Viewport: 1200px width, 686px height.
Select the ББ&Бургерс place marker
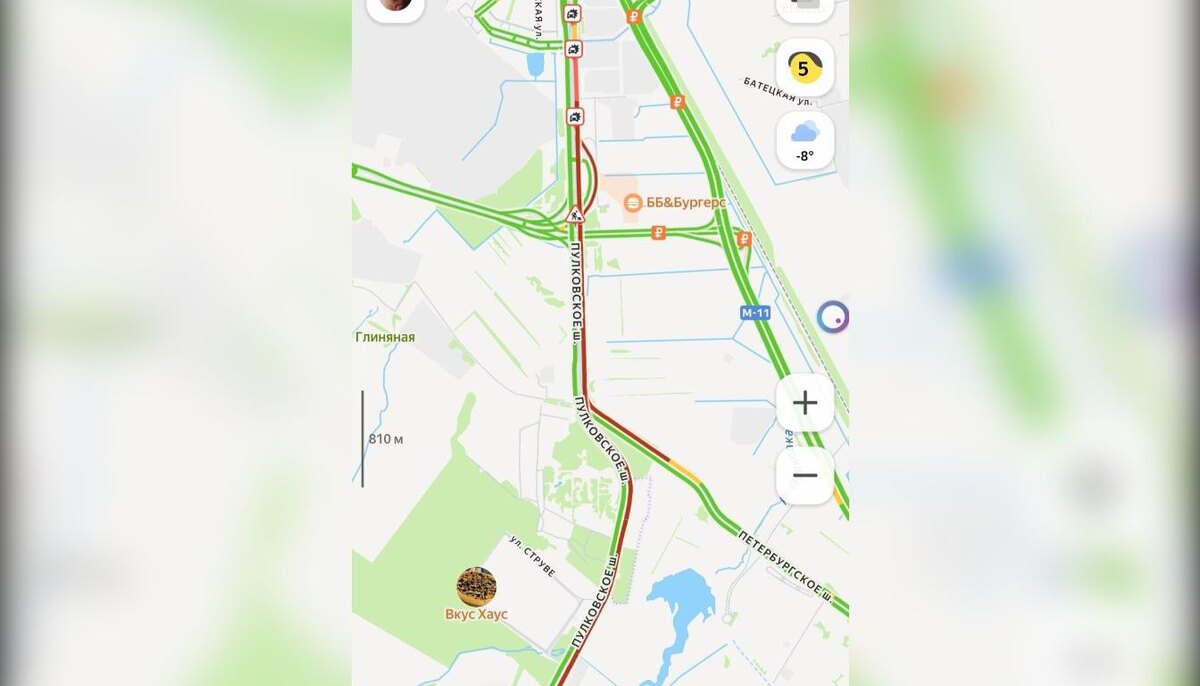(632, 203)
